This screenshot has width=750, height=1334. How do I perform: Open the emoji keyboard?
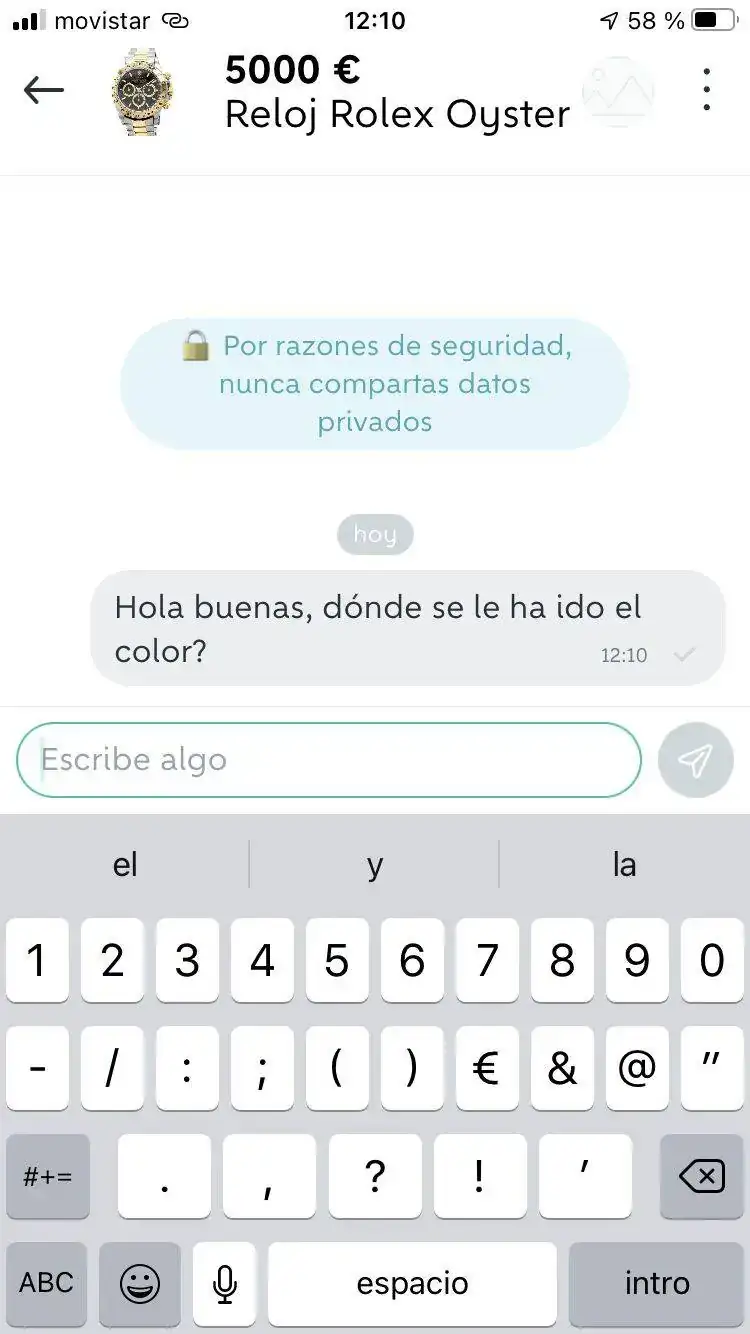coord(140,1284)
